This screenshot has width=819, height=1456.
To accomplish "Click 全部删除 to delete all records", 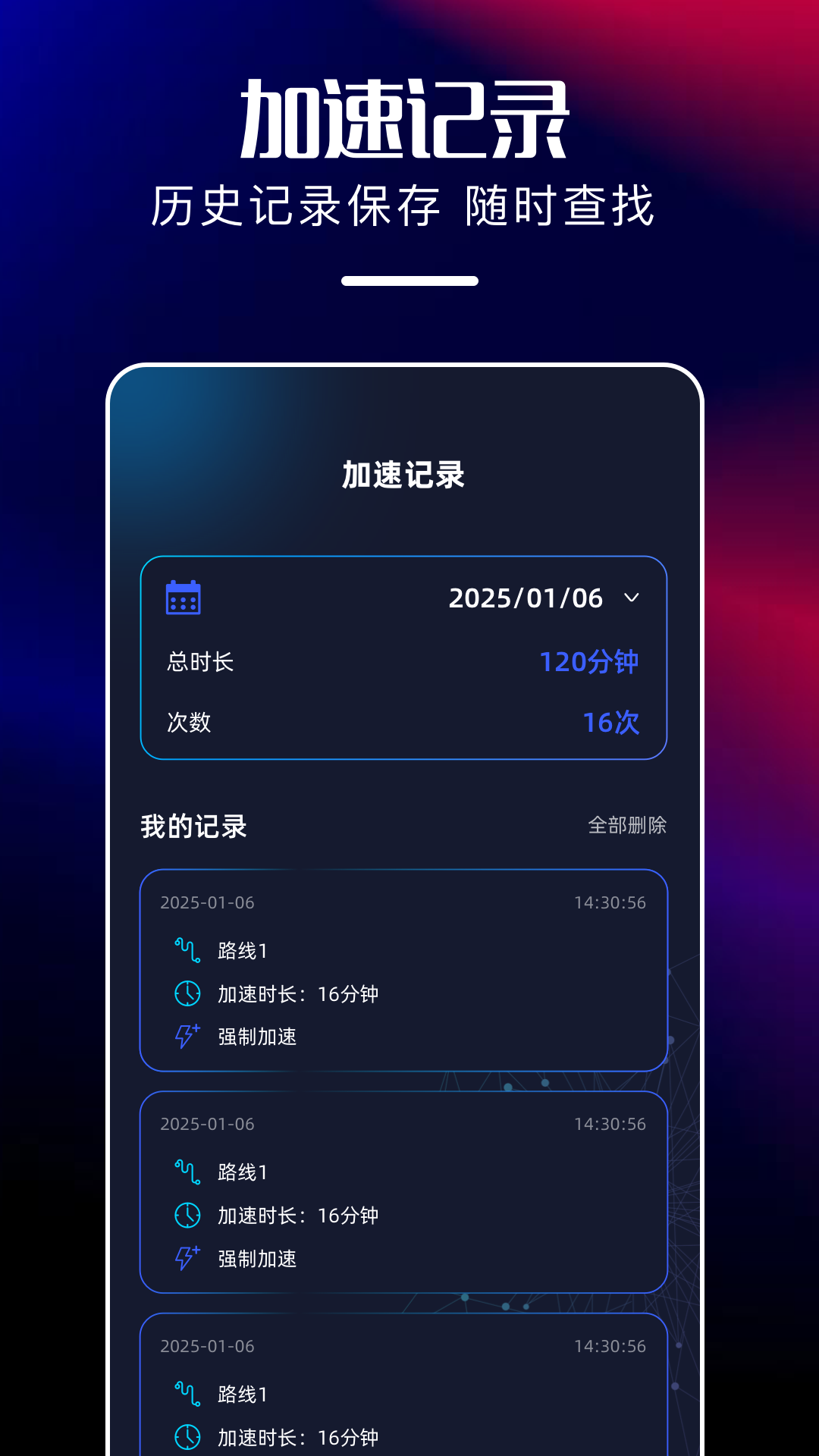I will pyautogui.click(x=626, y=827).
